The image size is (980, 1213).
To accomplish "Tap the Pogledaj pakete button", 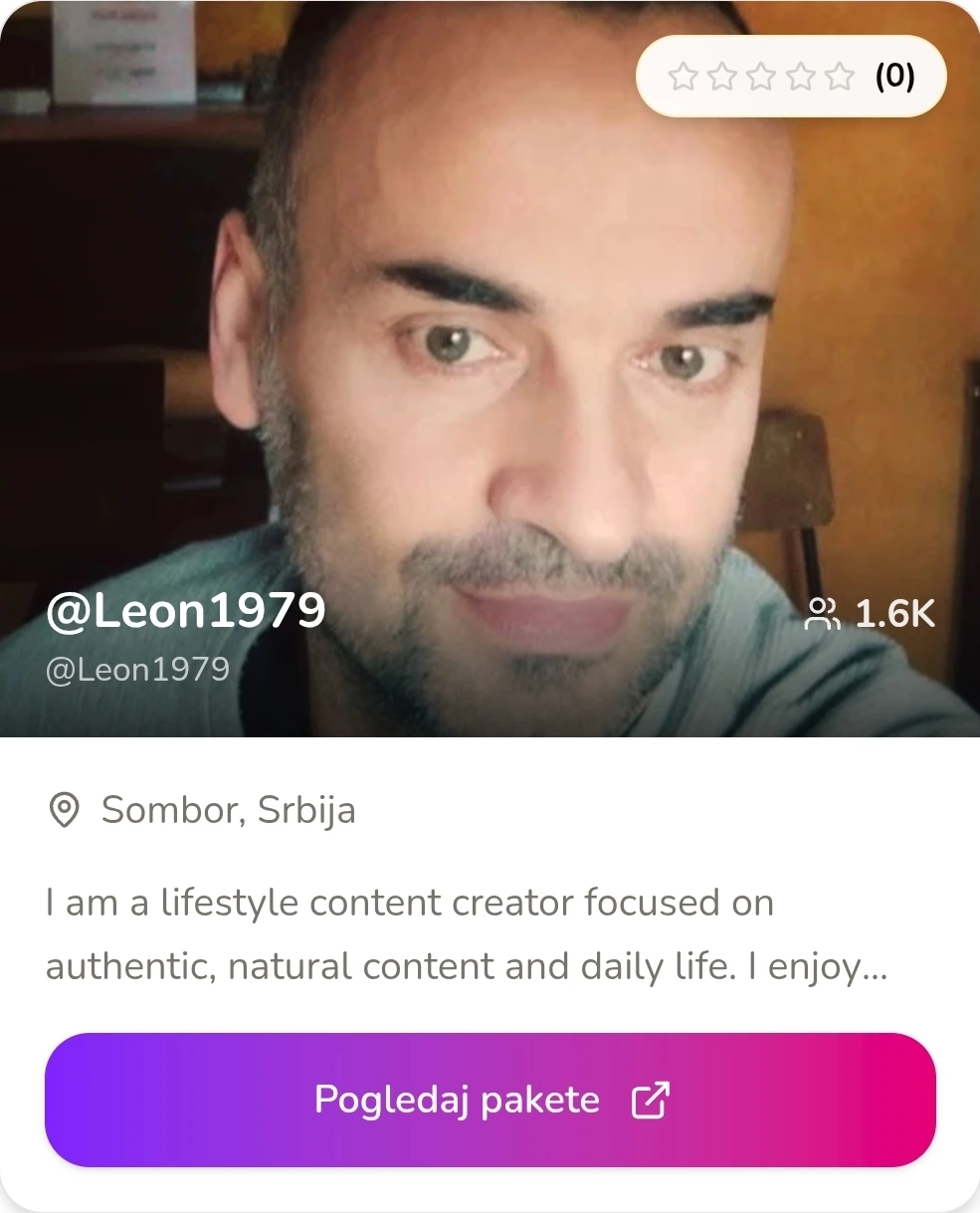I will pyautogui.click(x=490, y=1100).
